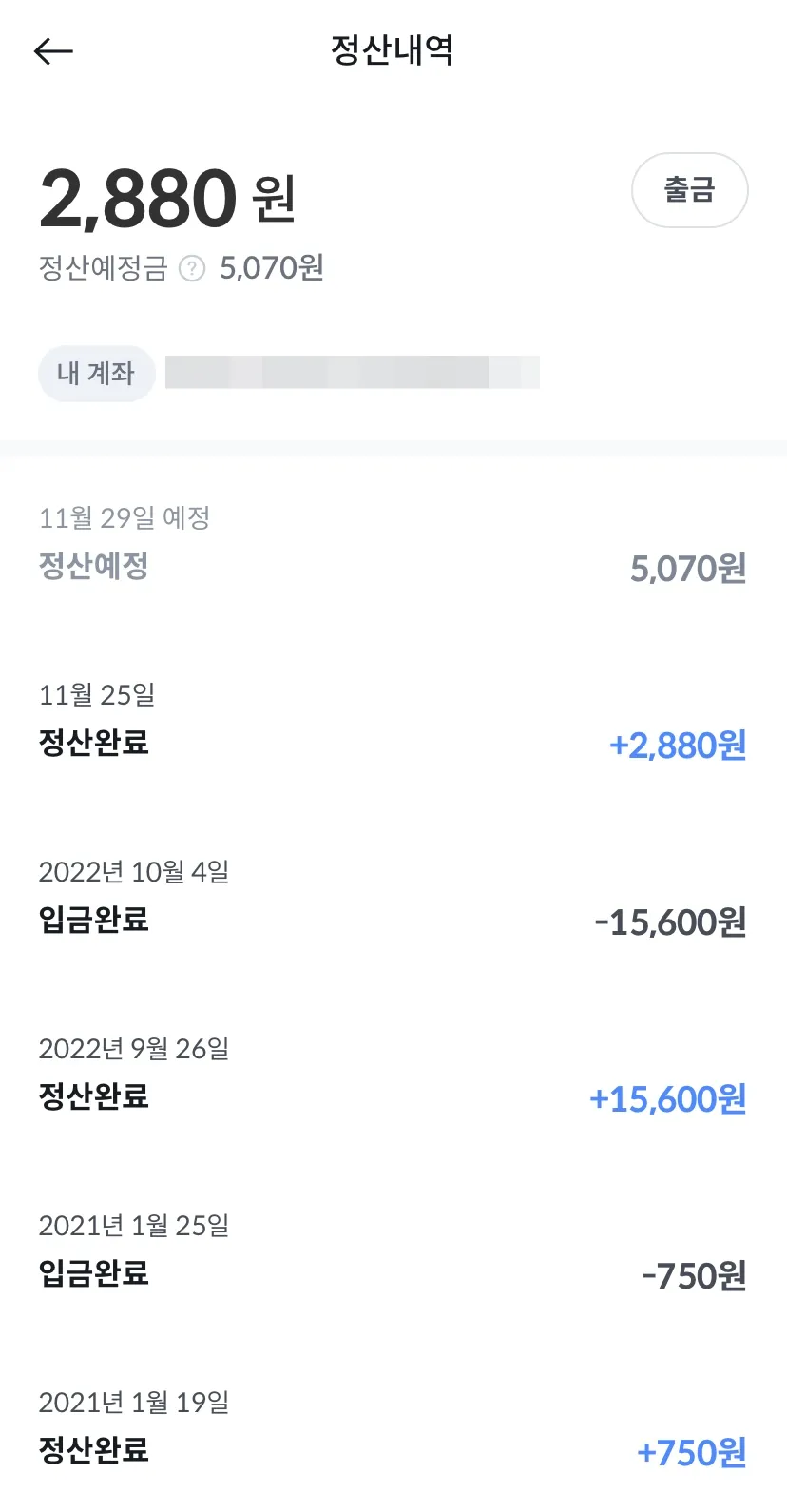Screen dimensions: 787x1512
Task: Tap the plus amount +2,880원 entry
Action: pos(678,746)
